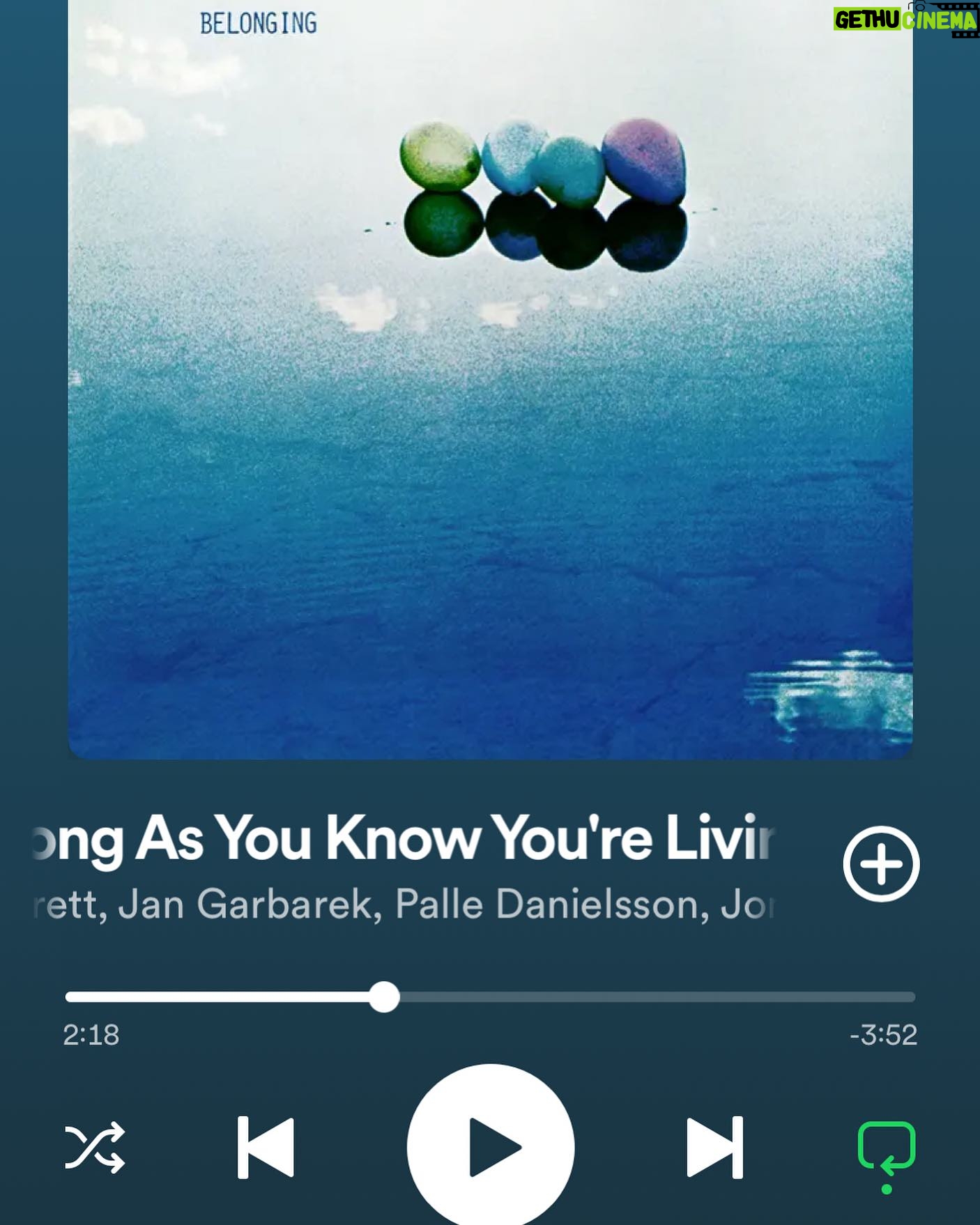Skip to the previous track
The image size is (980, 1225).
coord(266,1148)
